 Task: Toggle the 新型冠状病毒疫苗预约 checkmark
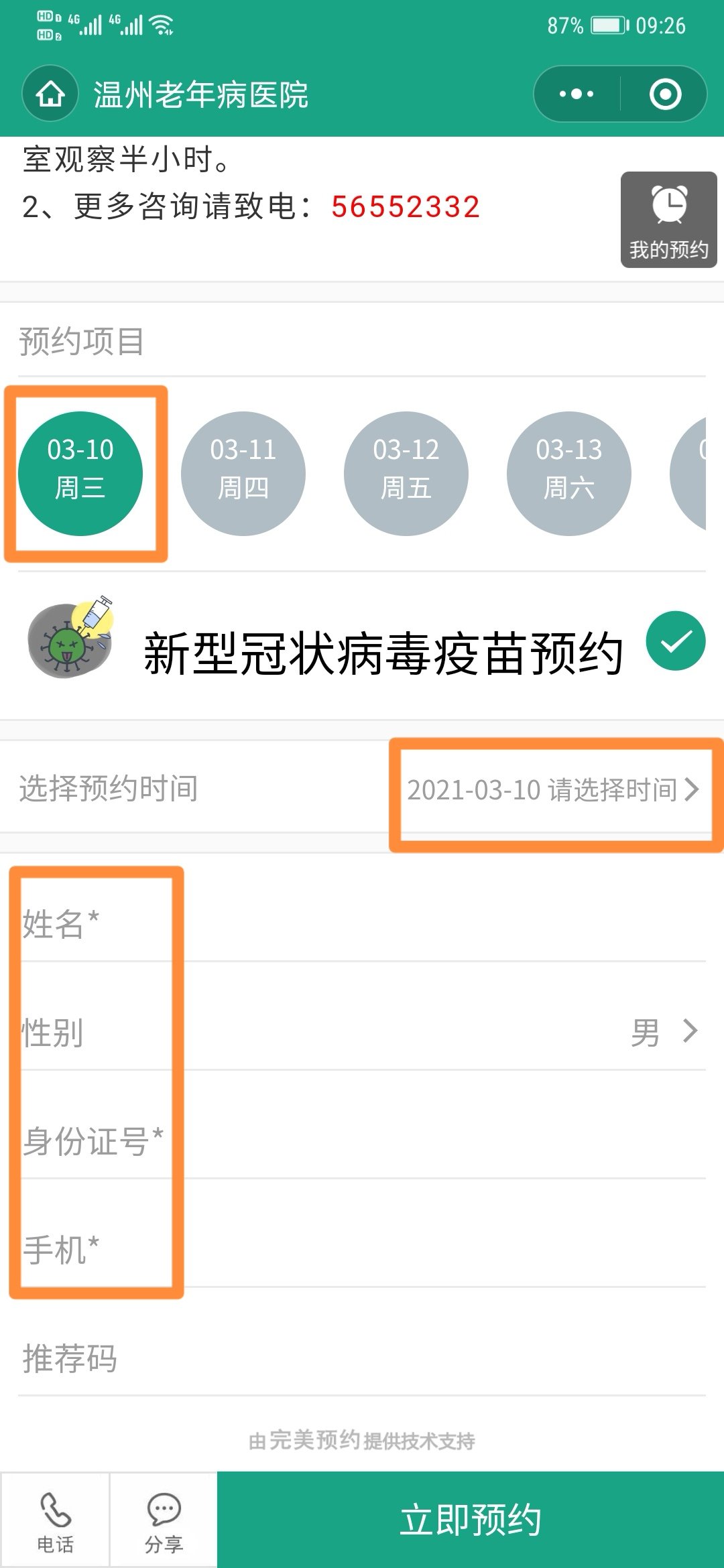[x=675, y=641]
